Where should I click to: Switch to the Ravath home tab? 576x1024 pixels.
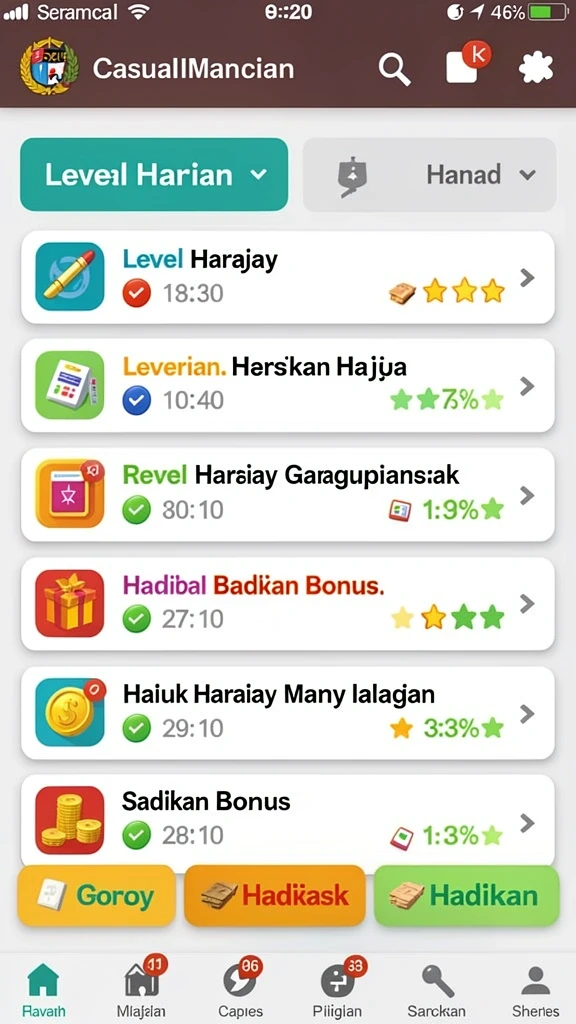click(43, 989)
